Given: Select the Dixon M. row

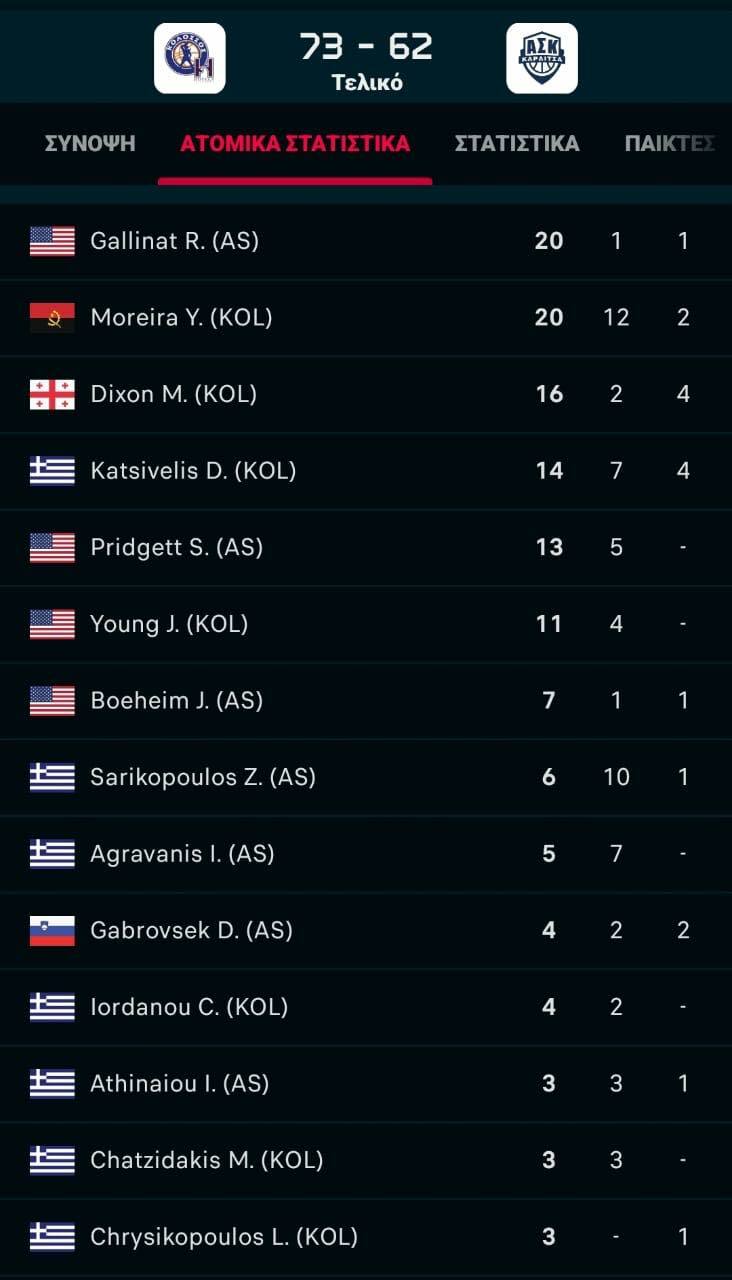Looking at the screenshot, I should 366,394.
